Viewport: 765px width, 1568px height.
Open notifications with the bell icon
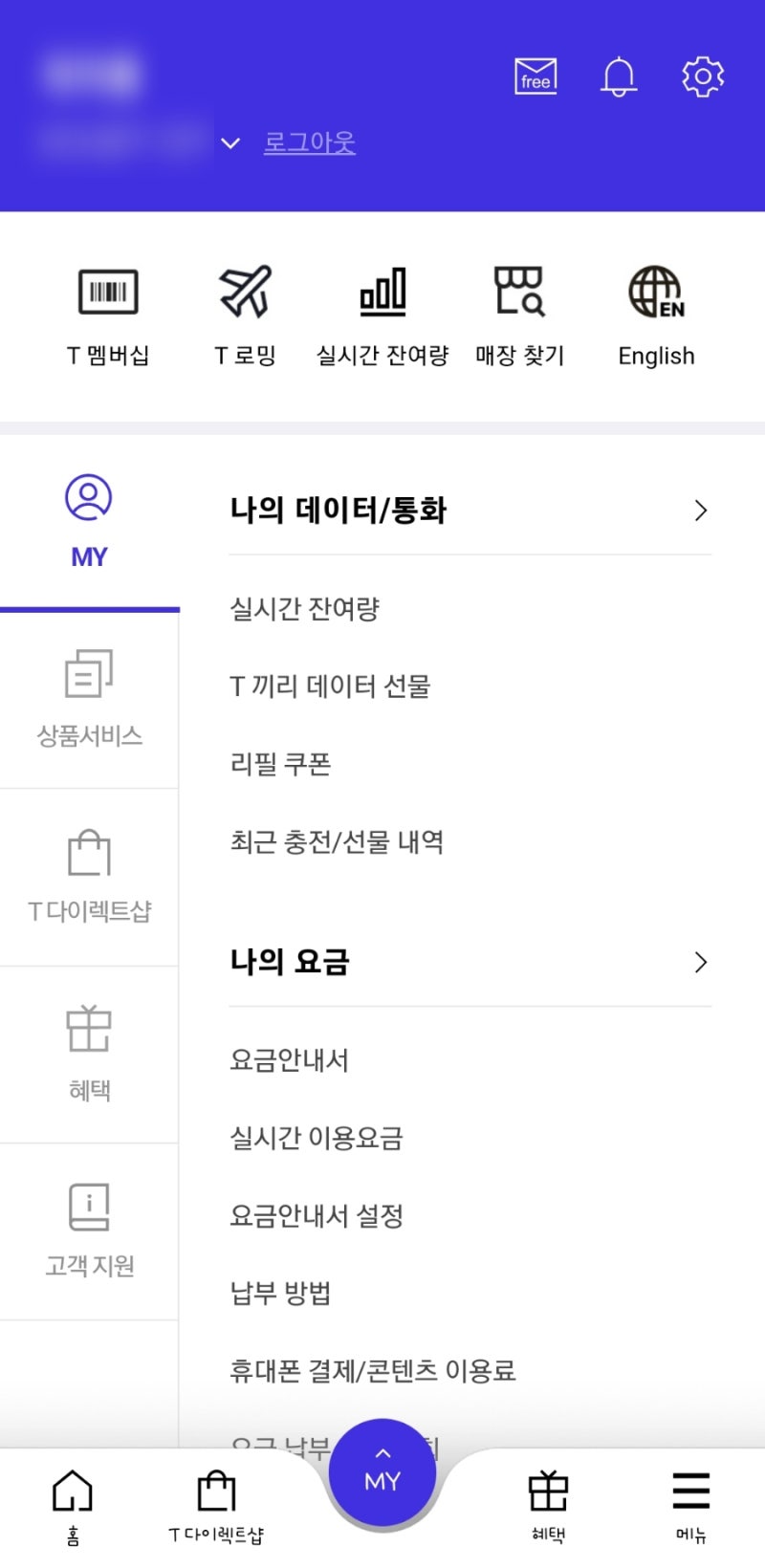[619, 76]
